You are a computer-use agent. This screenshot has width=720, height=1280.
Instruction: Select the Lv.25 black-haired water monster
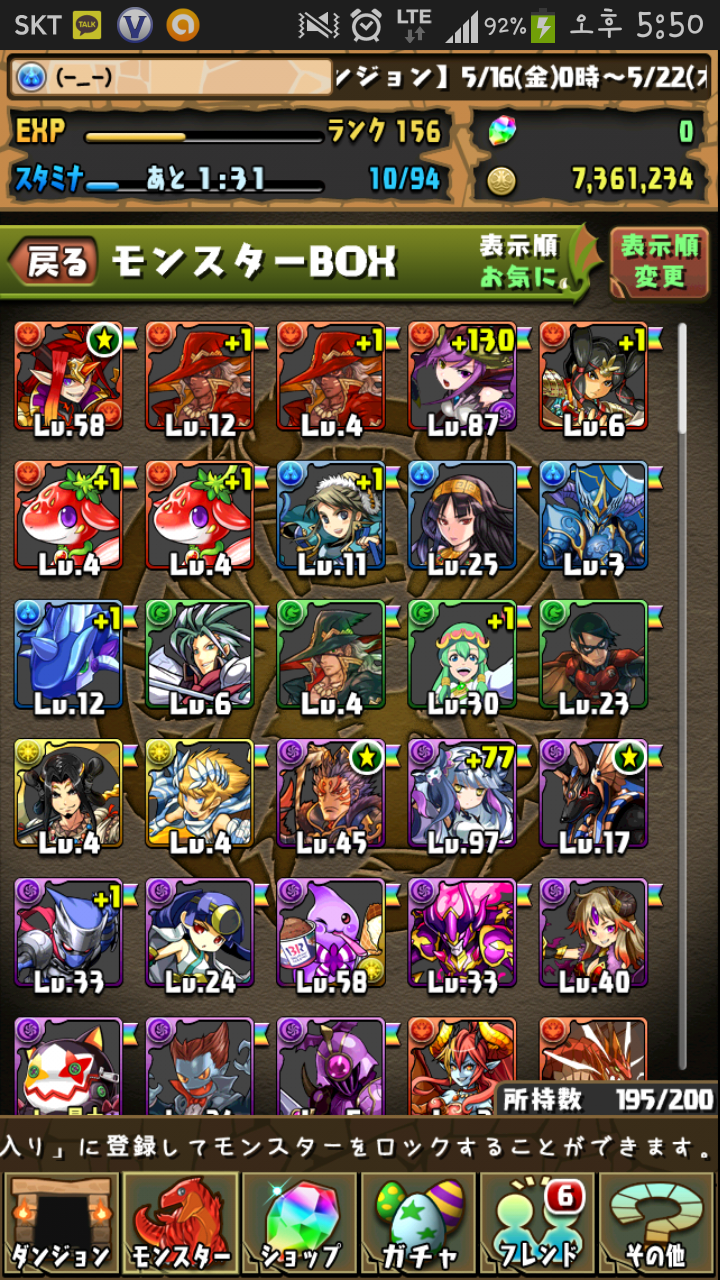[x=462, y=515]
